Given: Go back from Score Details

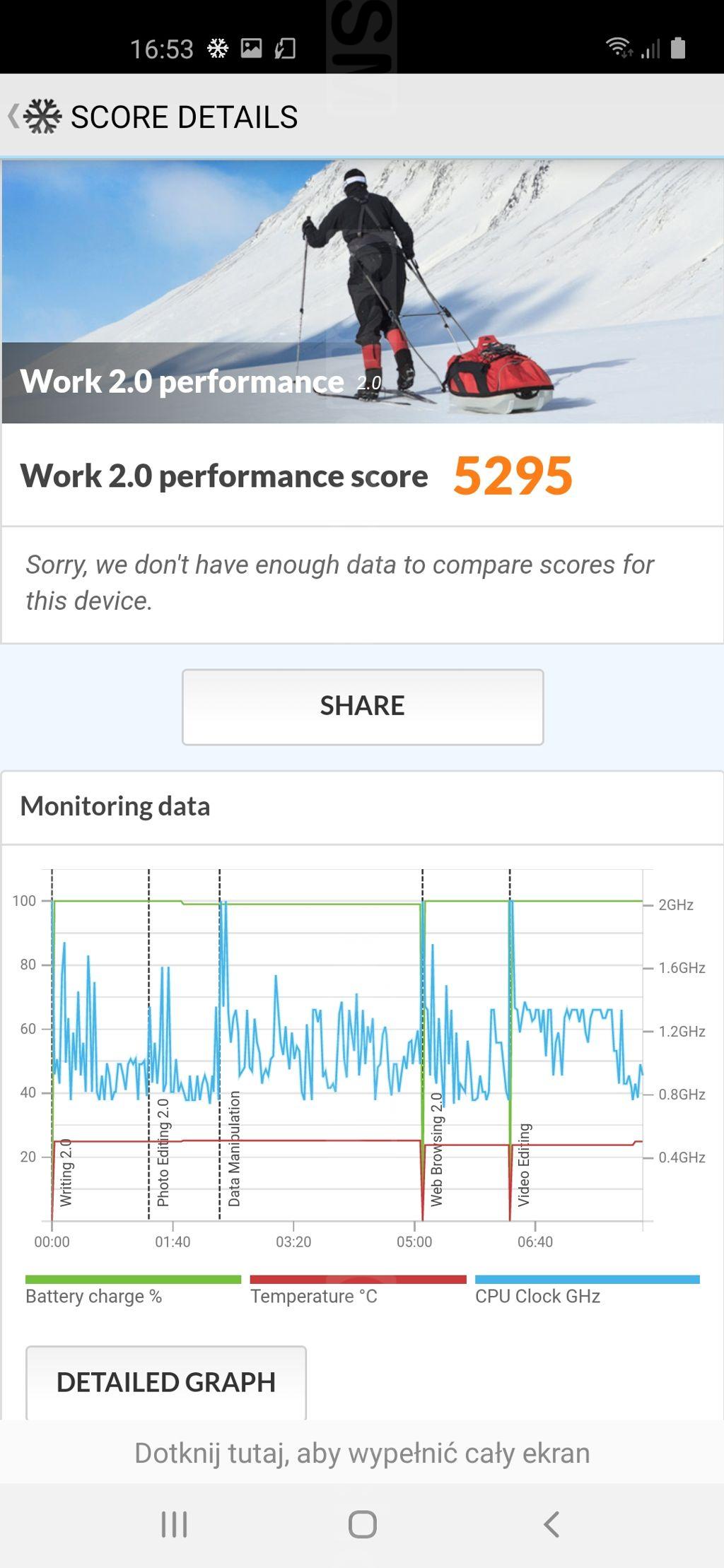Looking at the screenshot, I should click(x=14, y=117).
